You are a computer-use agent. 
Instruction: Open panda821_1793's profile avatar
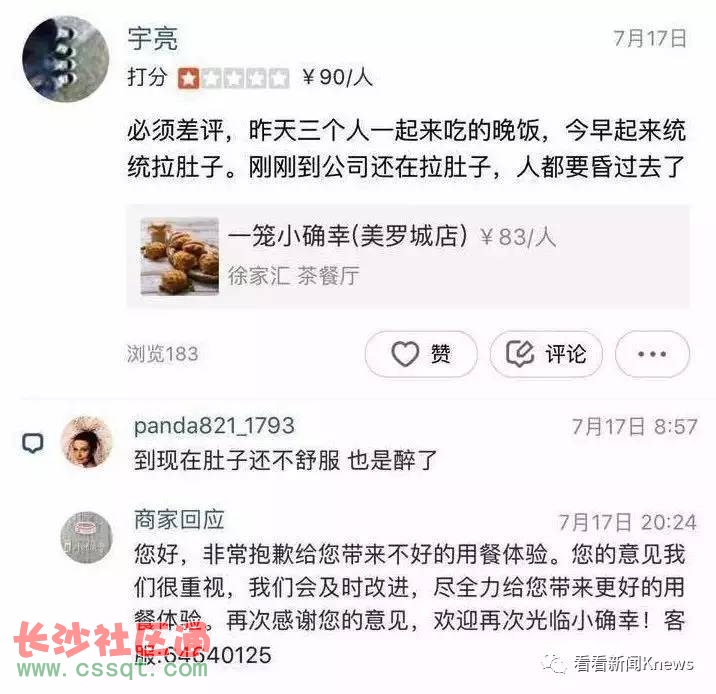click(85, 443)
